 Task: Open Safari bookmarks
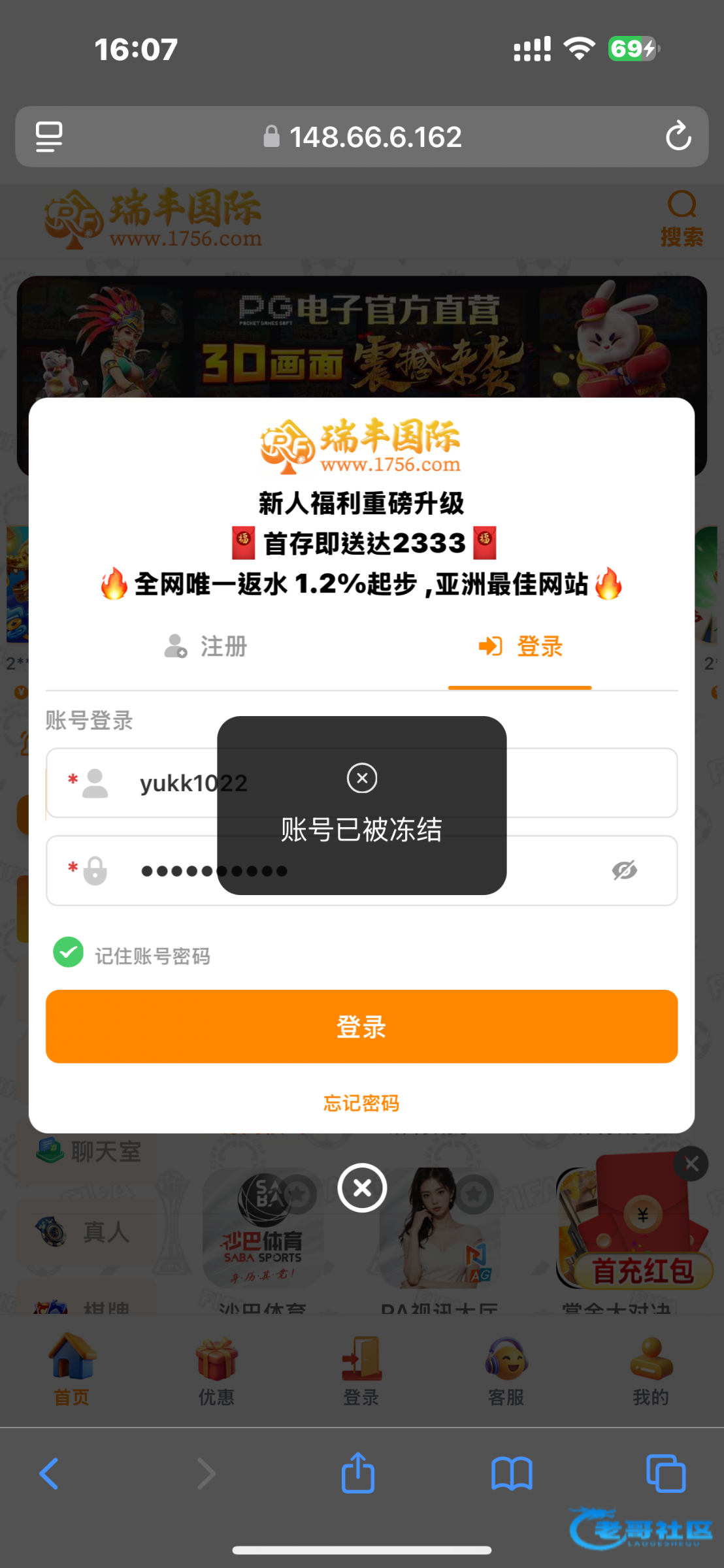point(512,1474)
